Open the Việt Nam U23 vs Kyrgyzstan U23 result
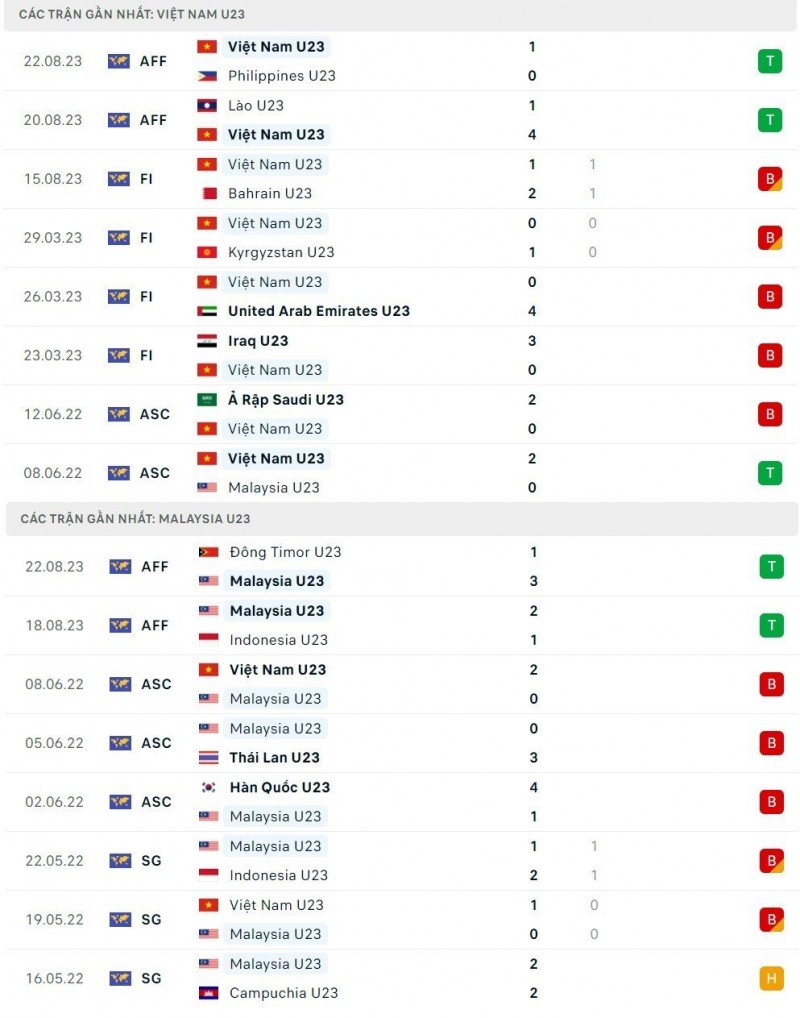This screenshot has width=800, height=1018. click(400, 238)
